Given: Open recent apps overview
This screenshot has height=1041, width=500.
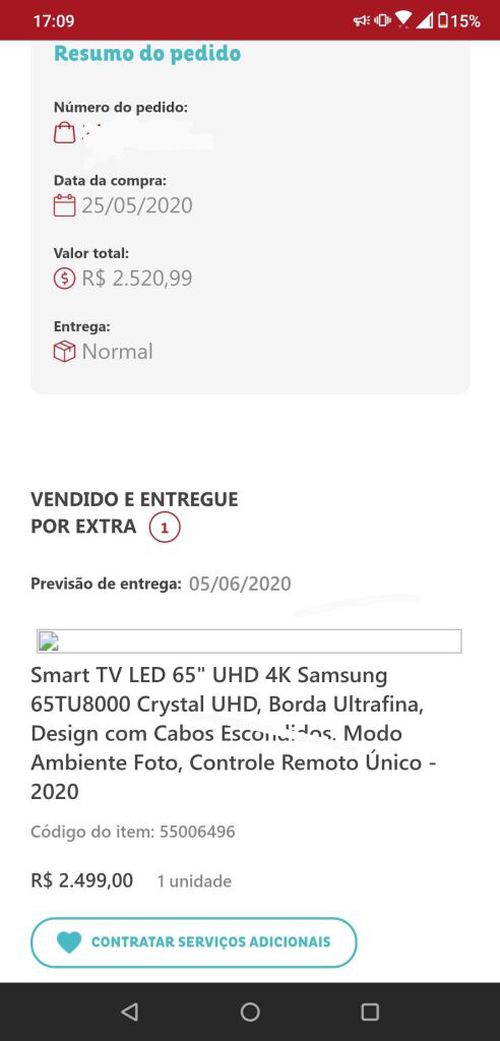Looking at the screenshot, I should (x=370, y=1011).
